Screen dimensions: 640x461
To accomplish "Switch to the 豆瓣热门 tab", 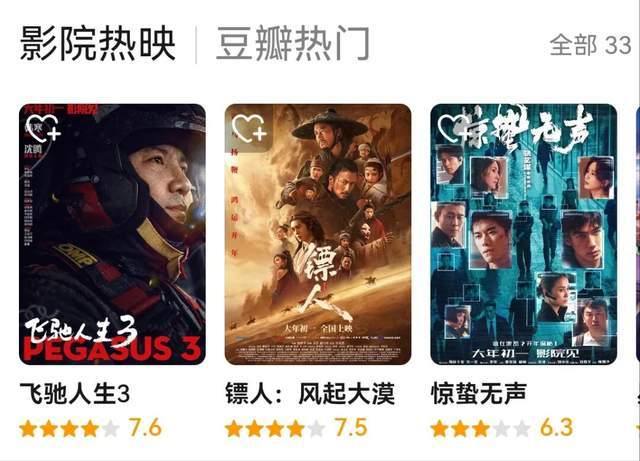I will [292, 44].
